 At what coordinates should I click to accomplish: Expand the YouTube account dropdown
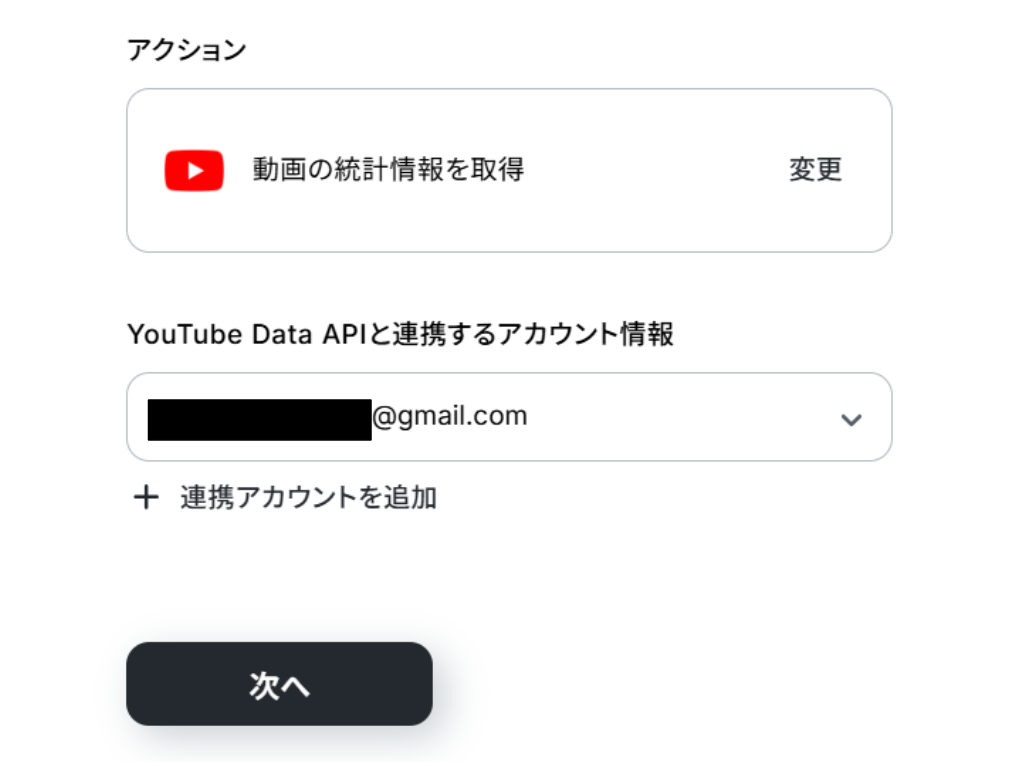click(x=850, y=418)
